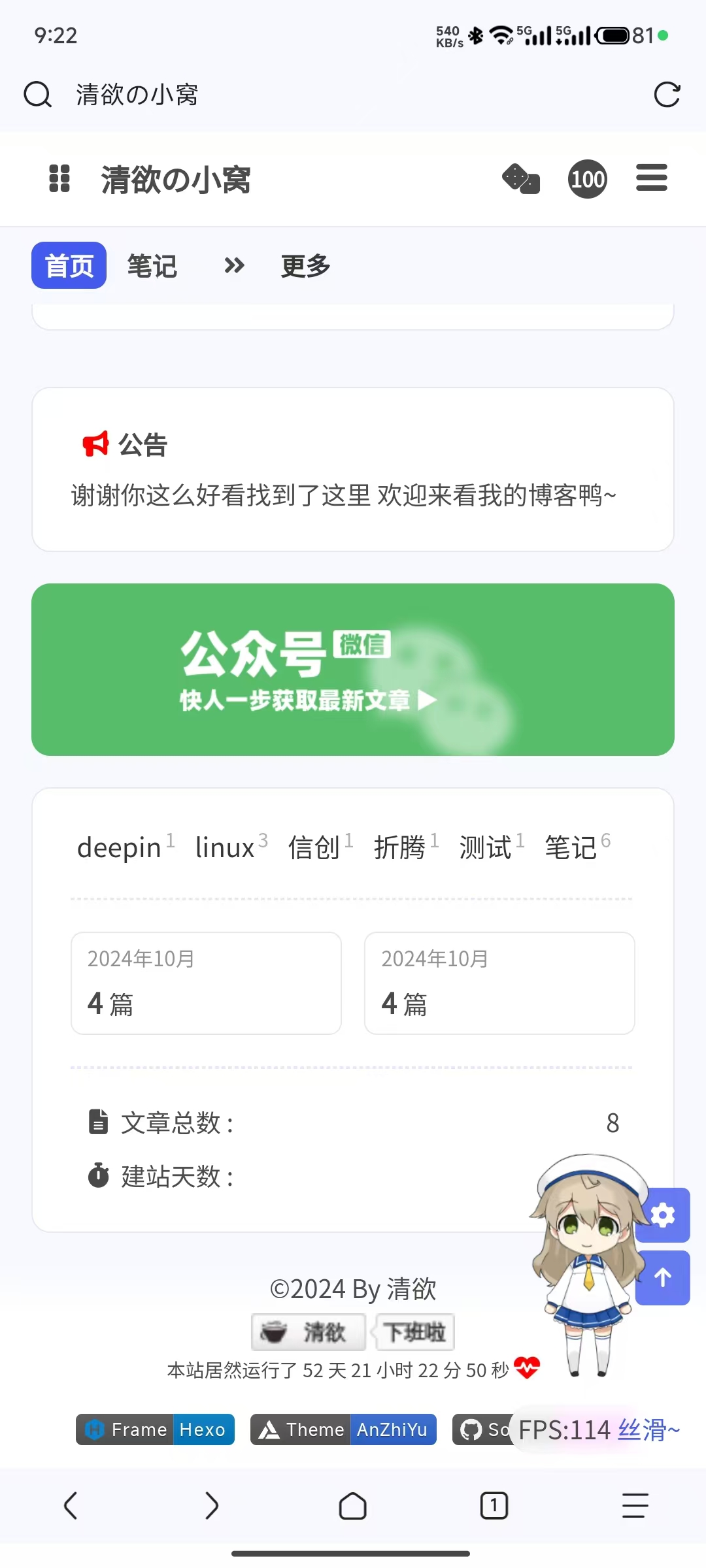Go back using the browser's back arrow
The width and height of the screenshot is (706, 1568).
pos(71,1506)
